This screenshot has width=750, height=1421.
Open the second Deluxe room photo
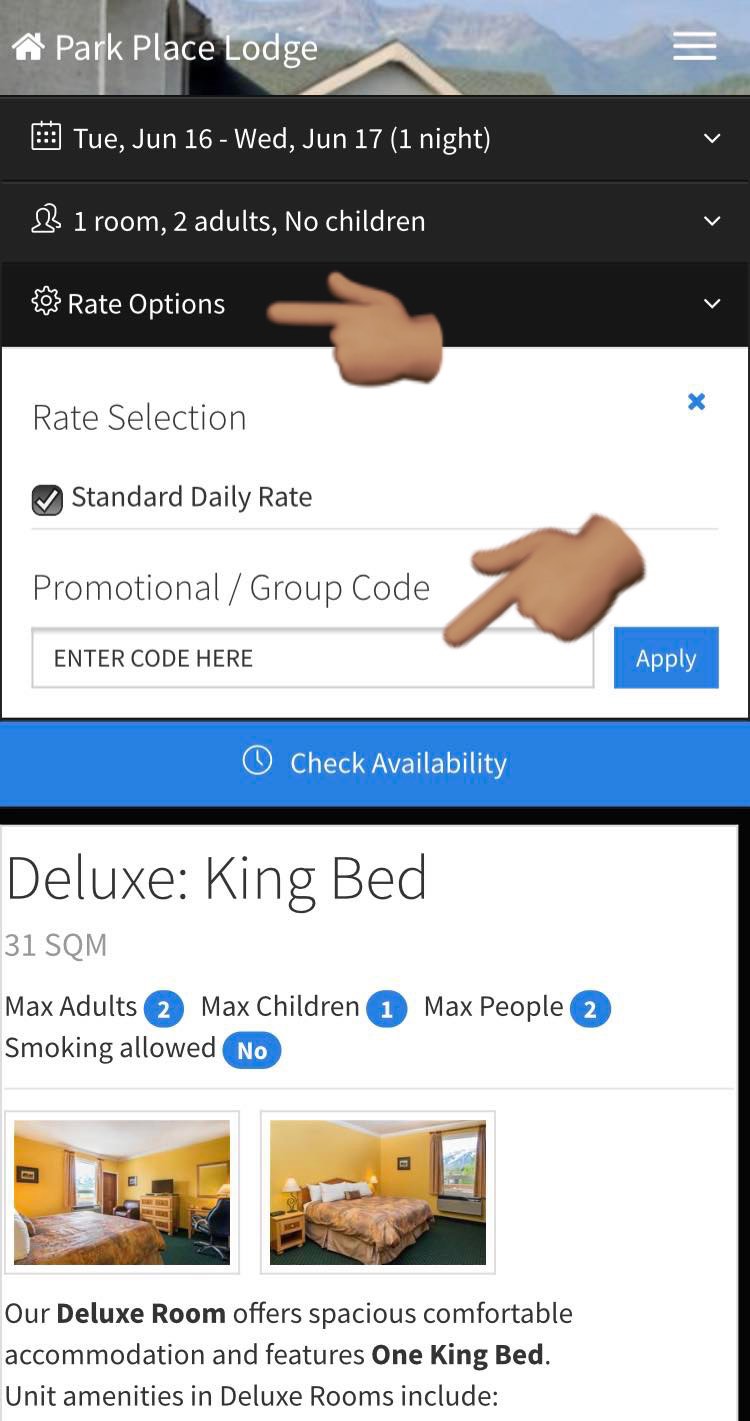click(x=378, y=1192)
